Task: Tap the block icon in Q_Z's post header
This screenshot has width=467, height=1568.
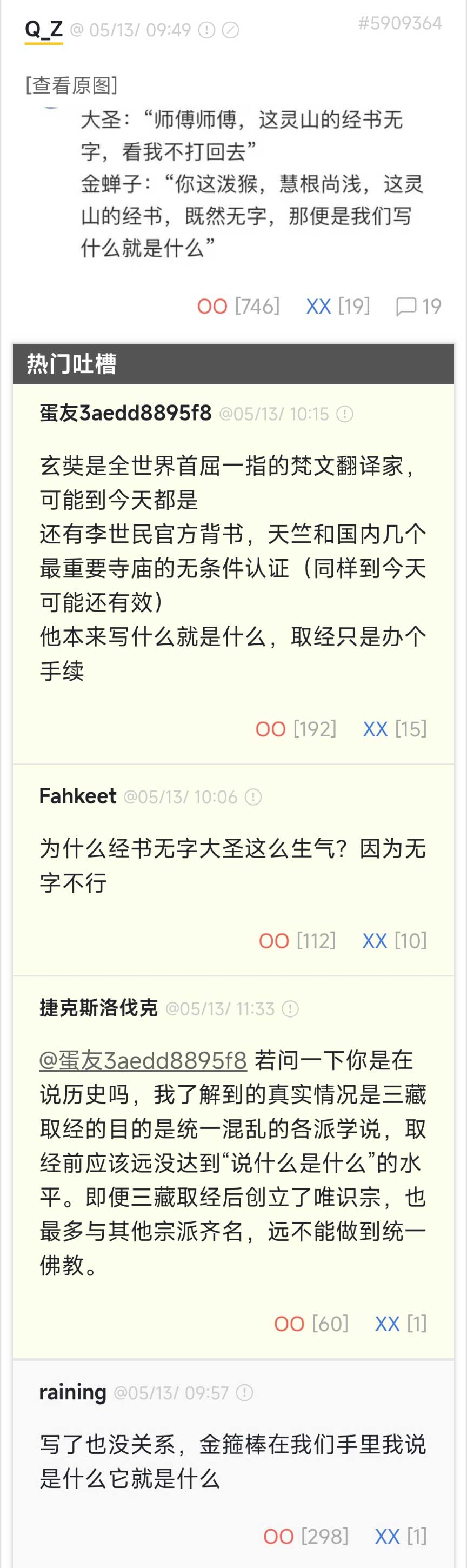Action: (x=230, y=30)
